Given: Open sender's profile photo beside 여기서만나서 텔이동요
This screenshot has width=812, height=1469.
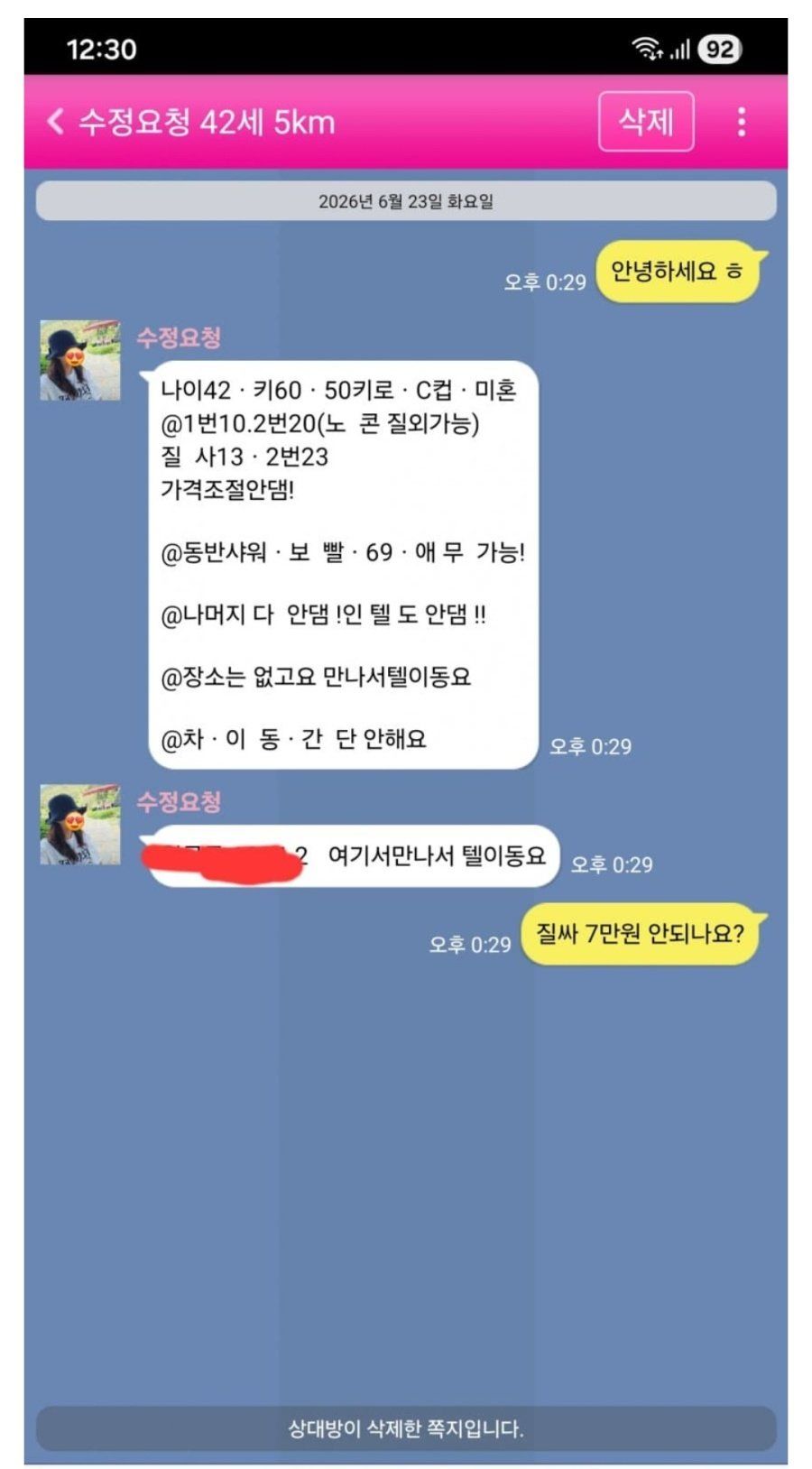Looking at the screenshot, I should point(80,825).
